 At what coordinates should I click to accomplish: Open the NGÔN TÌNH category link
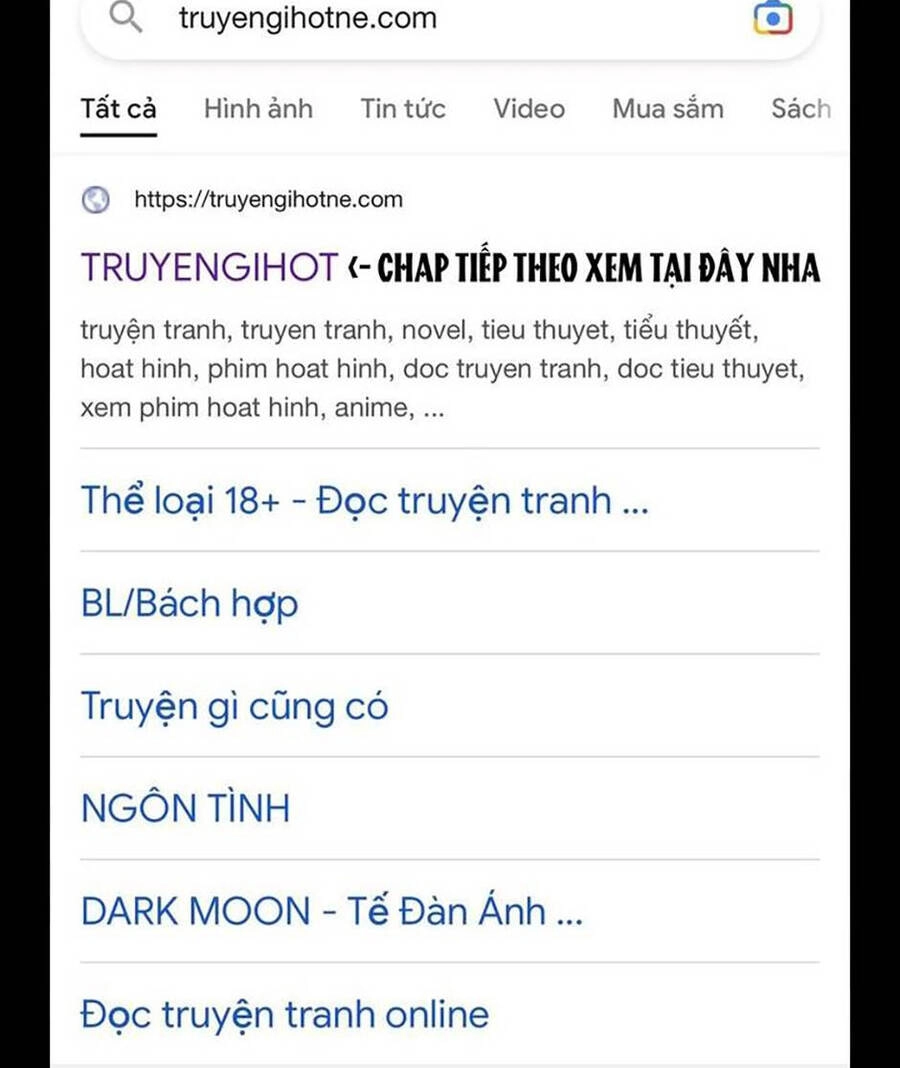tap(186, 806)
